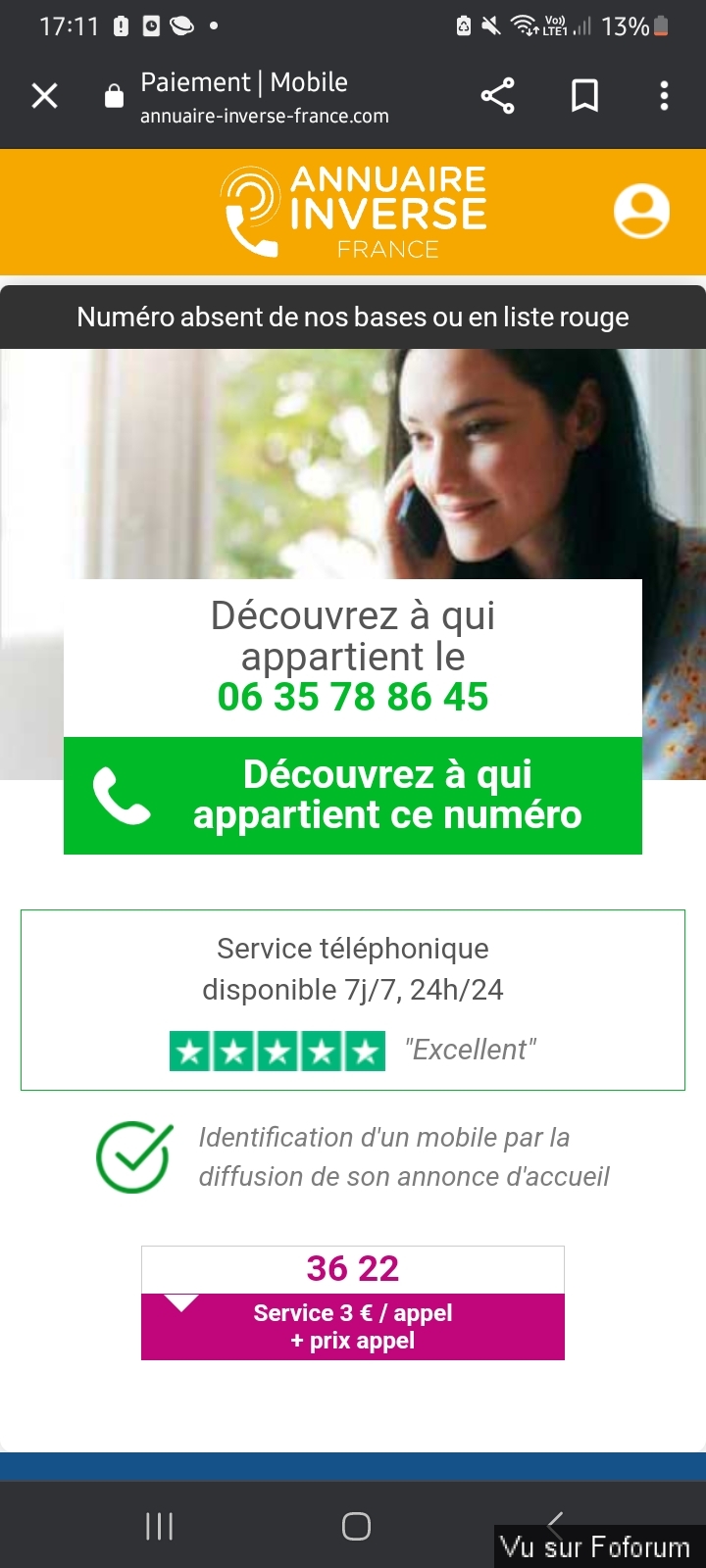Go to the phone home screen
Screen dimensions: 706x1568
(356, 1526)
